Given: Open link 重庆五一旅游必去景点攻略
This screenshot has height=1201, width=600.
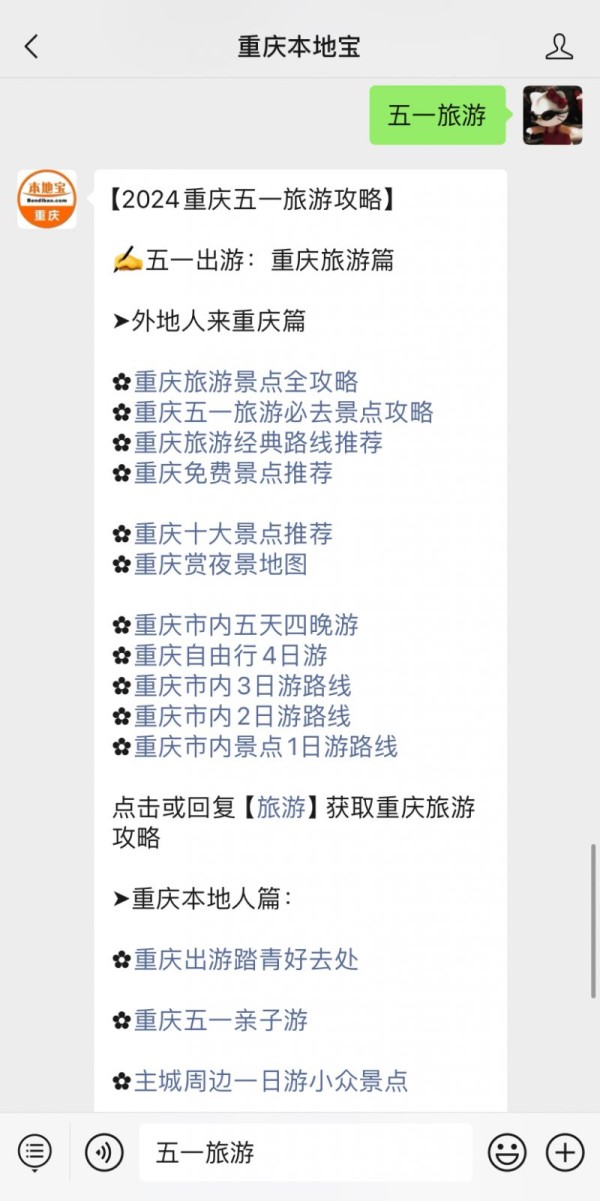Looking at the screenshot, I should [x=284, y=412].
